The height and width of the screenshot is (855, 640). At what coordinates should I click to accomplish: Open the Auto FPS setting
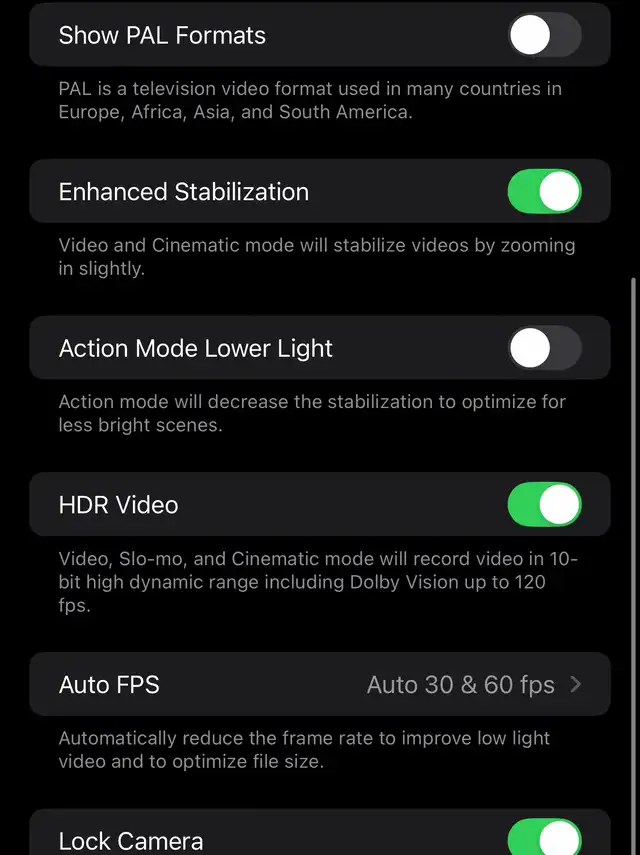320,685
